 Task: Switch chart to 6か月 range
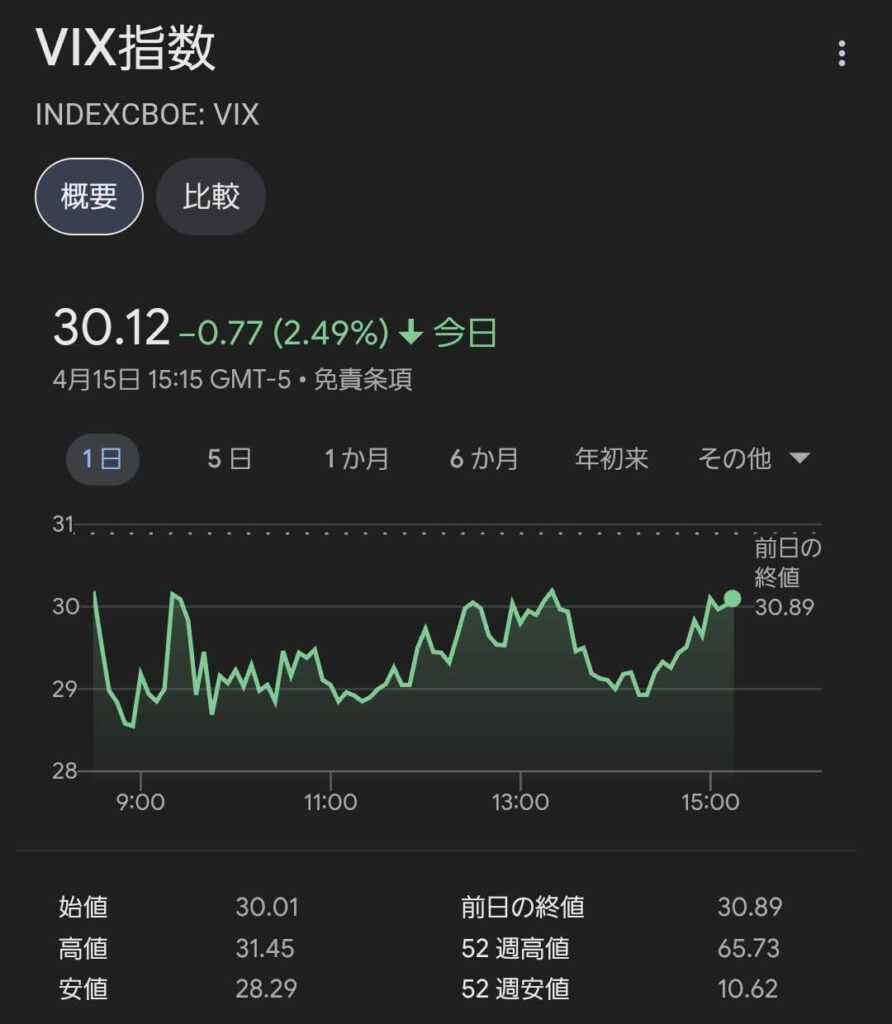484,459
